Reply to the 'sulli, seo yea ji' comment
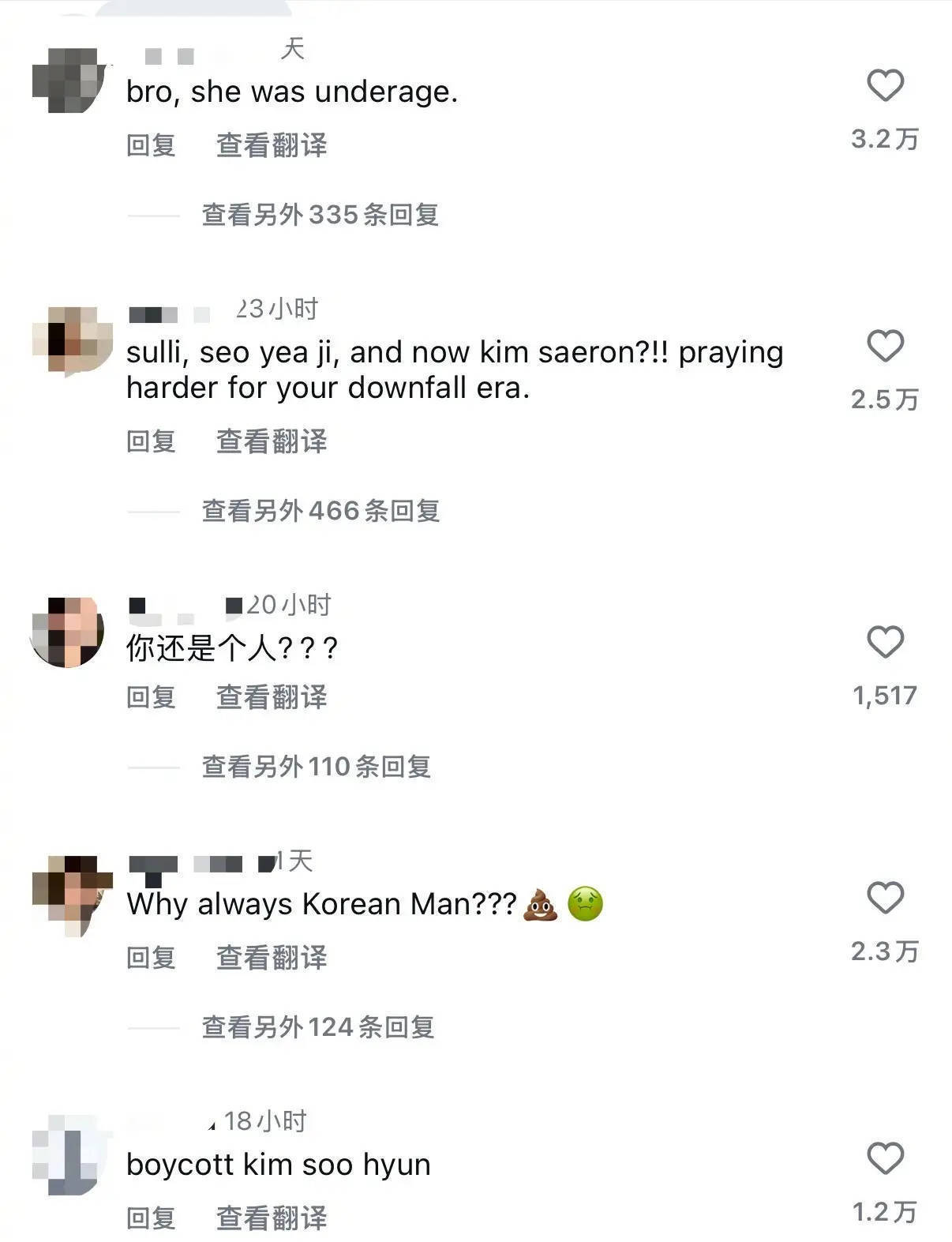Image resolution: width=952 pixels, height=1242 pixels. tap(151, 441)
